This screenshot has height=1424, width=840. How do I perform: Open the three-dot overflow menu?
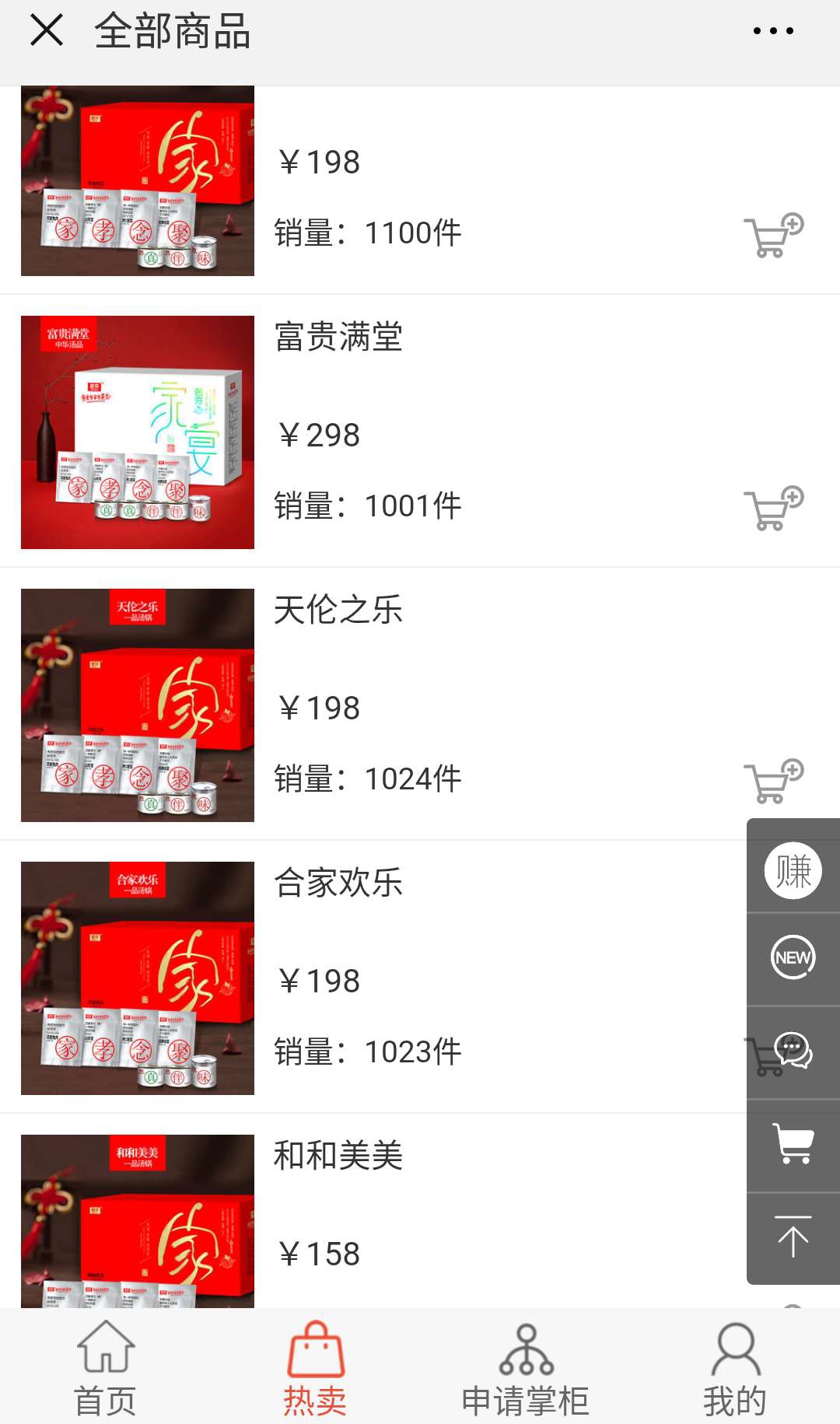[773, 31]
